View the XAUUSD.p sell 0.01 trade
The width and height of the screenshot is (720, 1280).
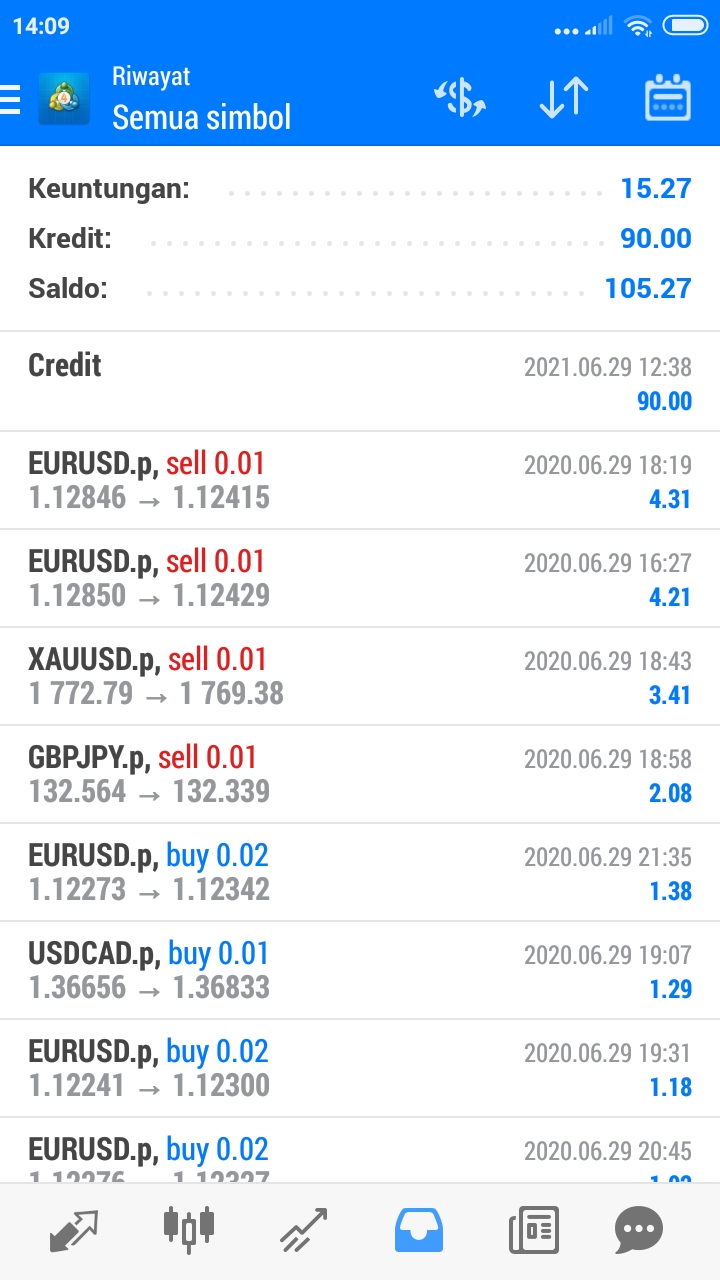click(360, 676)
